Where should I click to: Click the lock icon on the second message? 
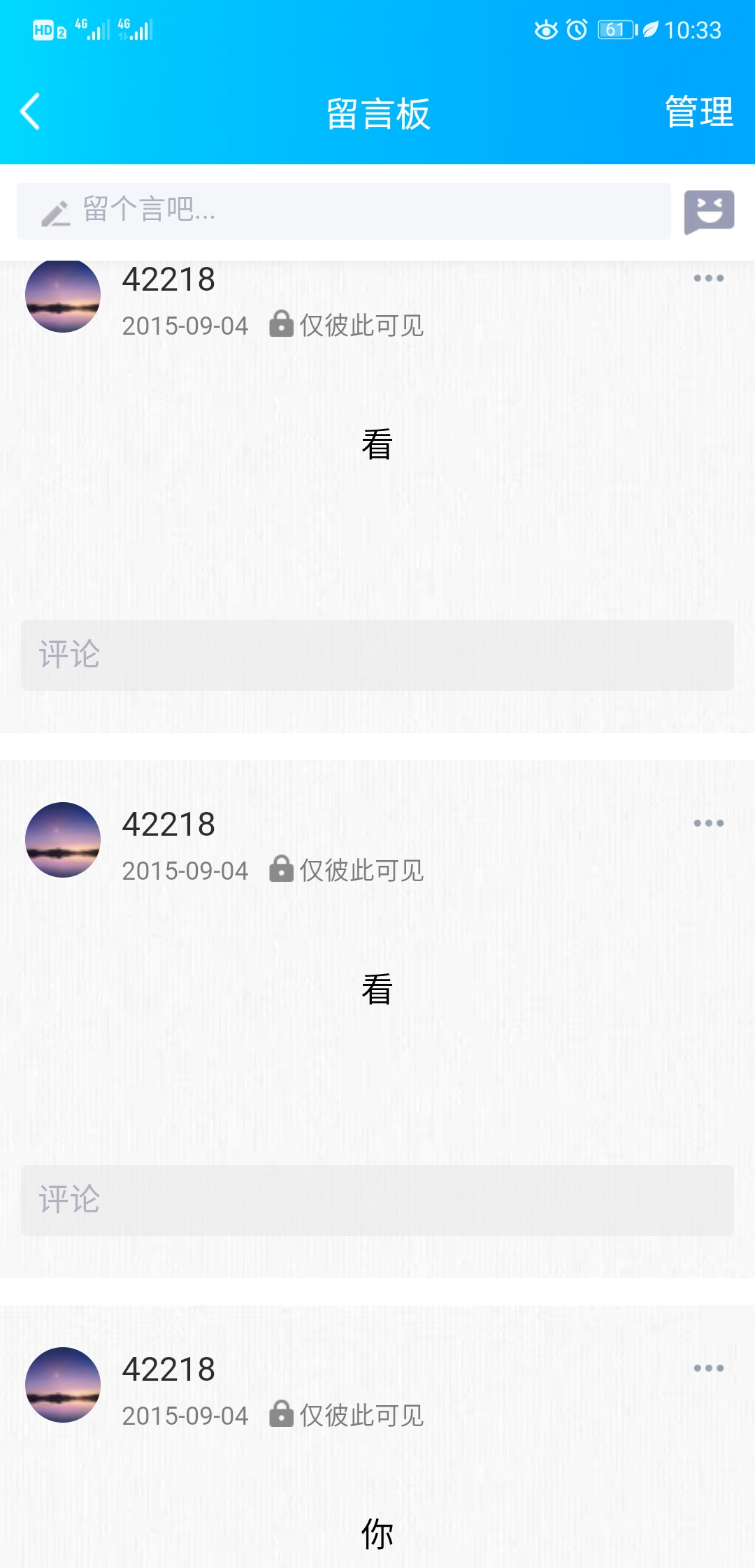282,870
